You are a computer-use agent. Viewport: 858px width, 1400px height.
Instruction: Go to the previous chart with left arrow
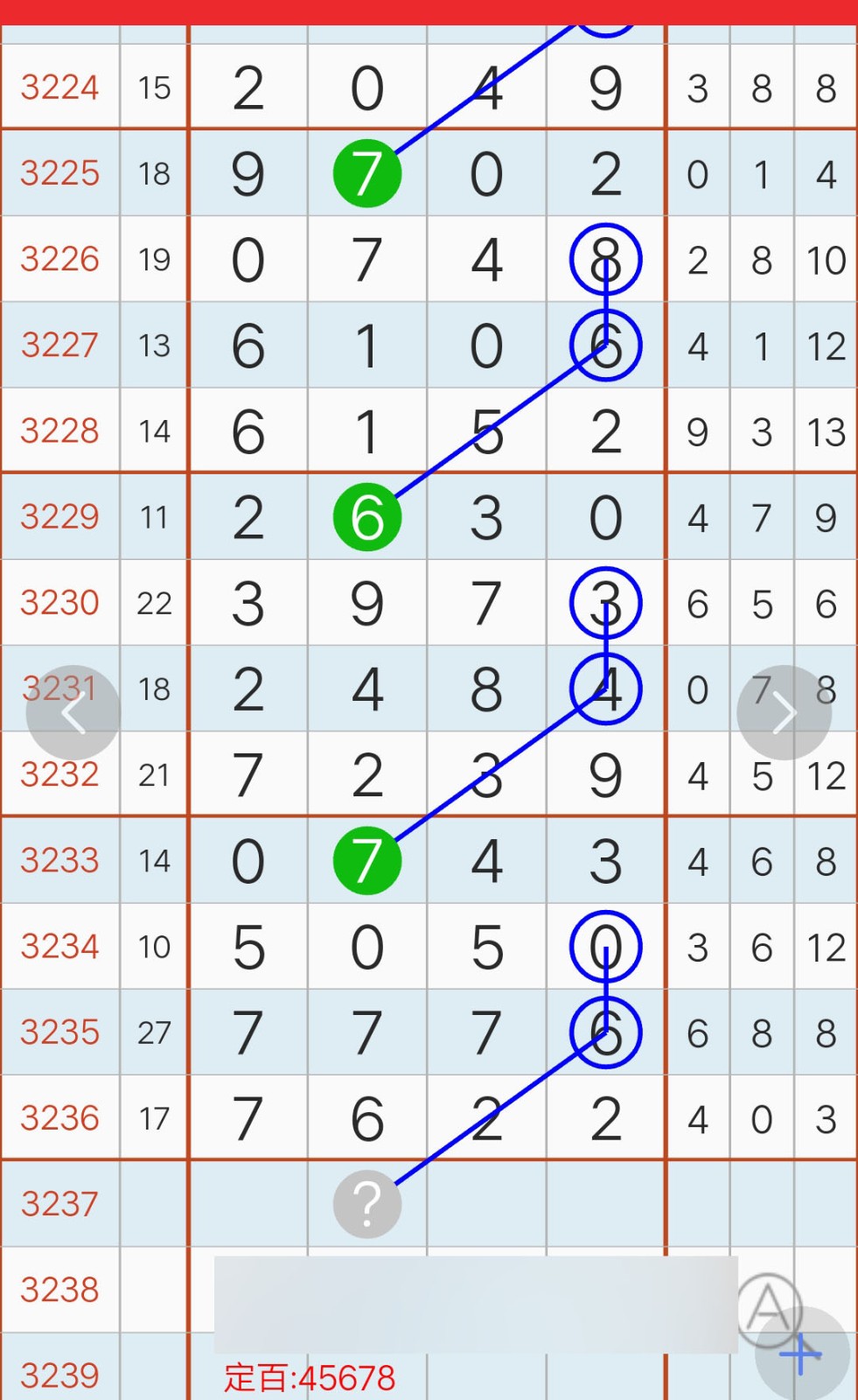tap(73, 713)
